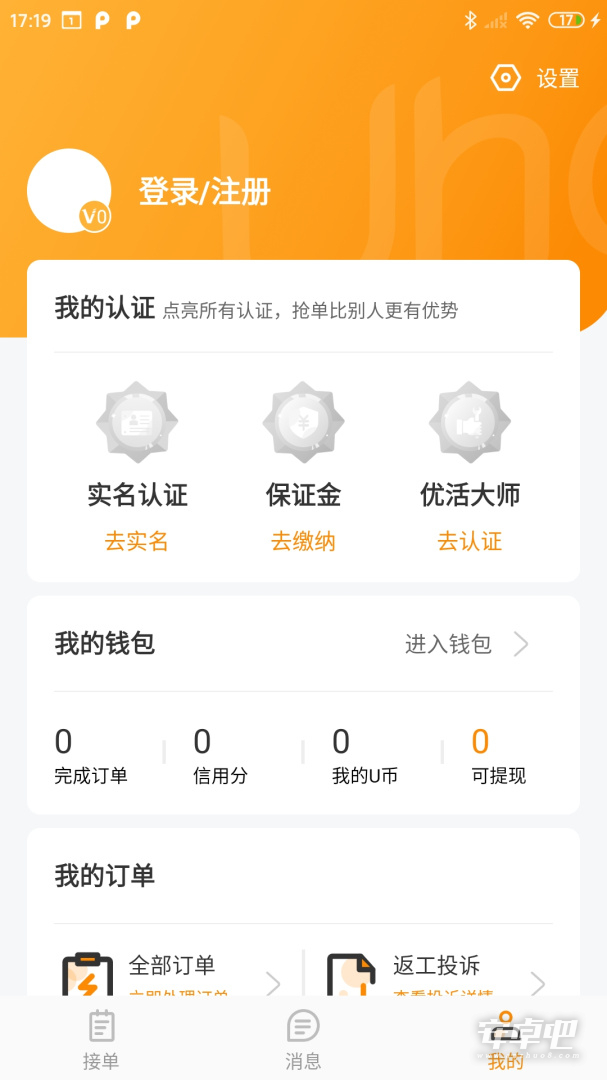Switch to the 消息 tab
This screenshot has height=1080, width=607.
click(303, 1039)
